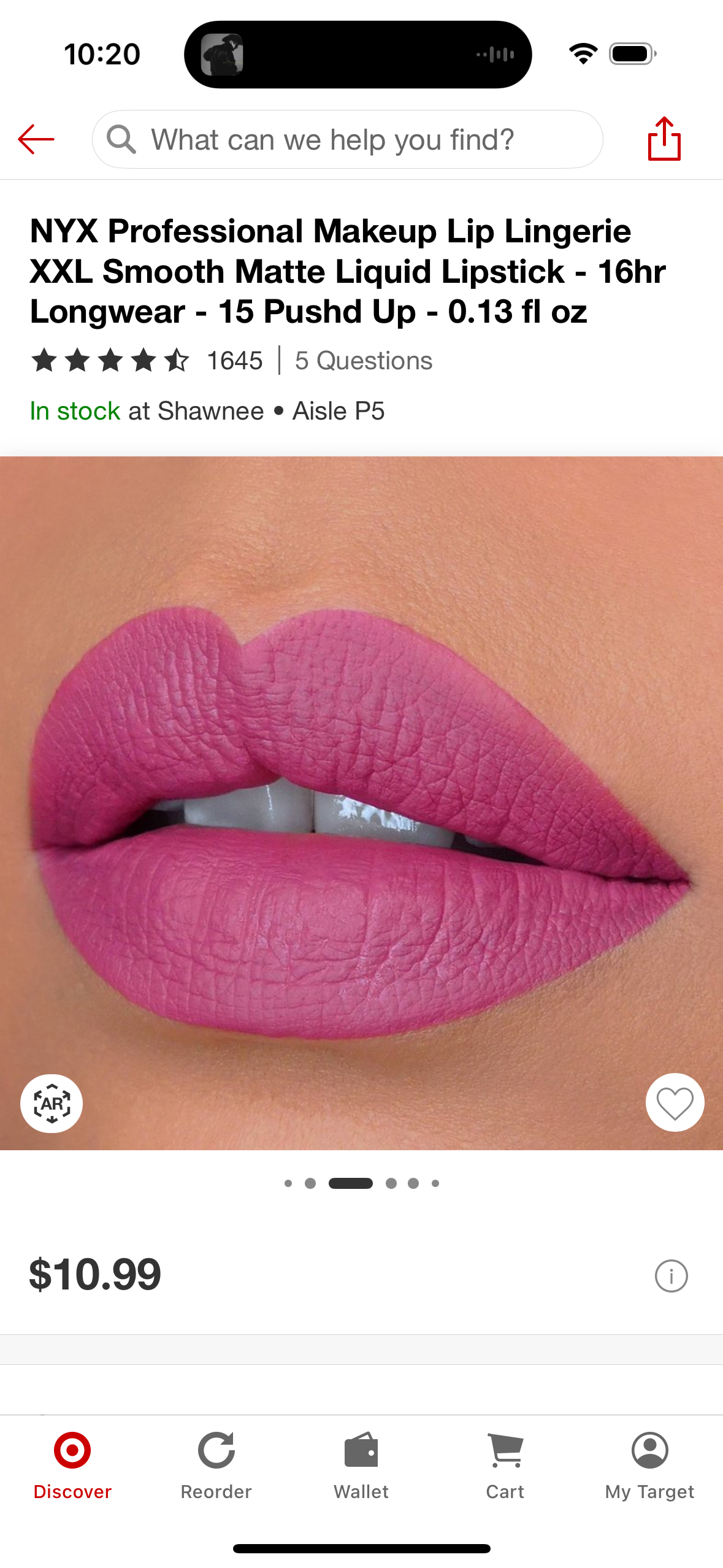Go to the Wallet tab
This screenshot has width=723, height=1568.
[x=361, y=1466]
